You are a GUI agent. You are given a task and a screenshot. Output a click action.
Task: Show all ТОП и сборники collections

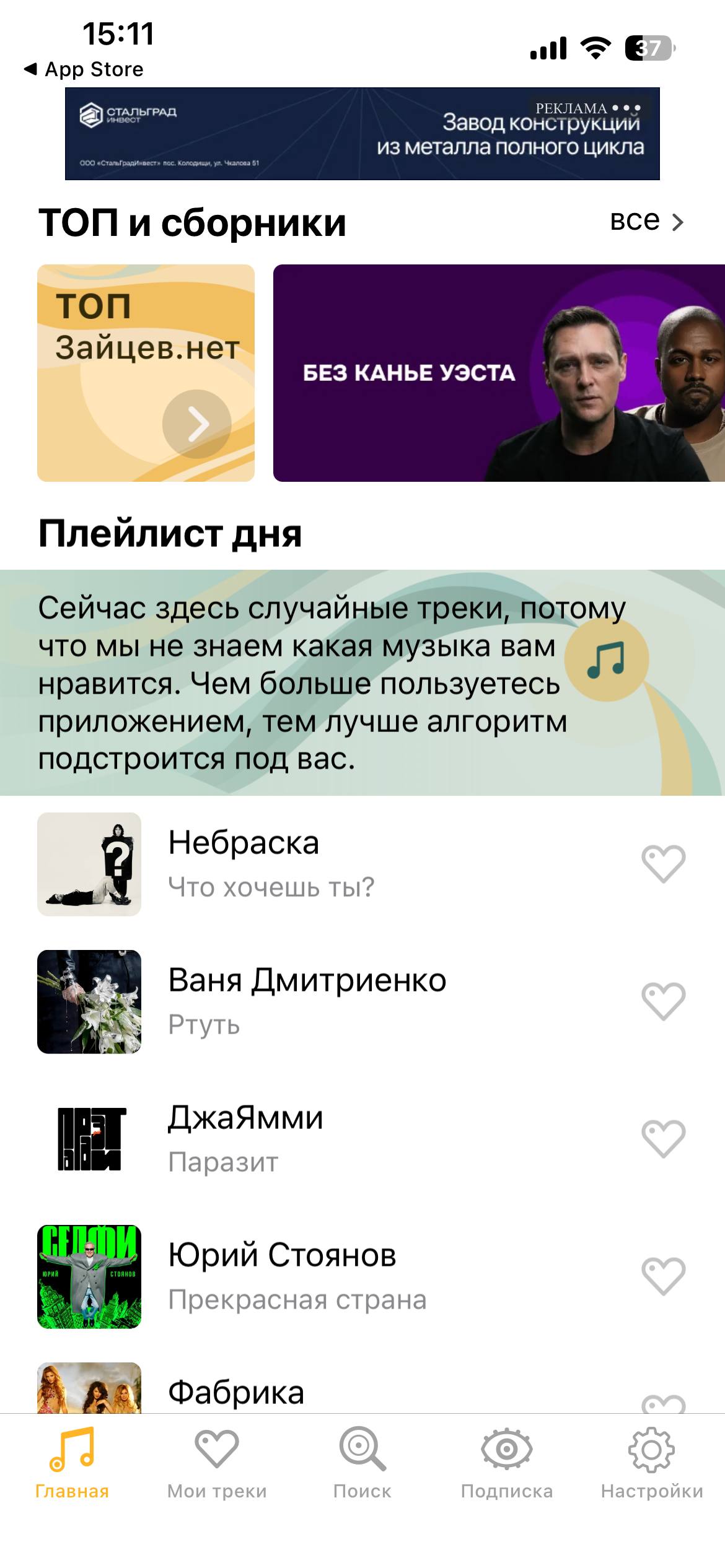(646, 221)
